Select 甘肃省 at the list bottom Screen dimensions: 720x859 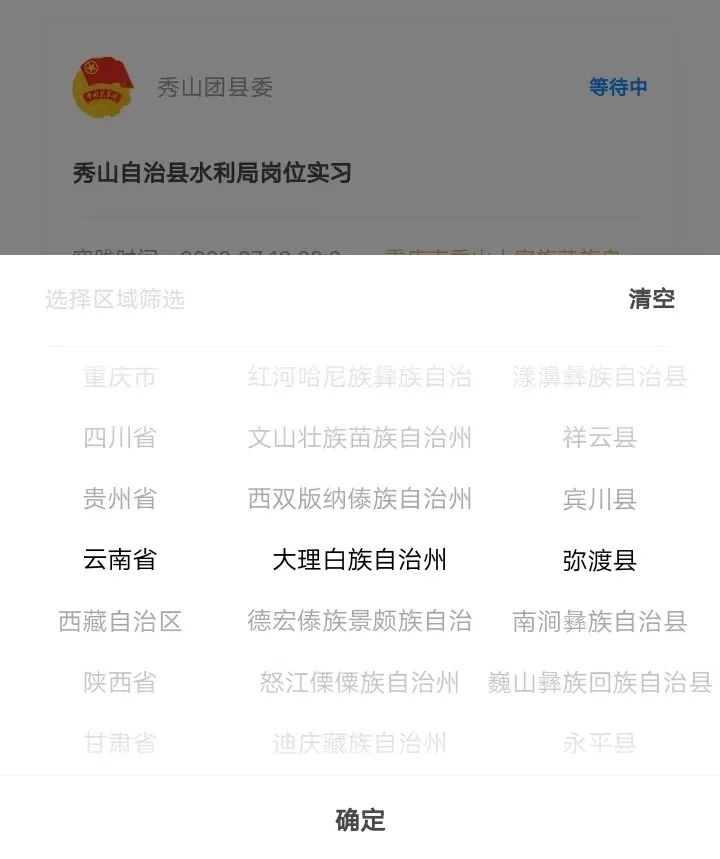click(119, 744)
